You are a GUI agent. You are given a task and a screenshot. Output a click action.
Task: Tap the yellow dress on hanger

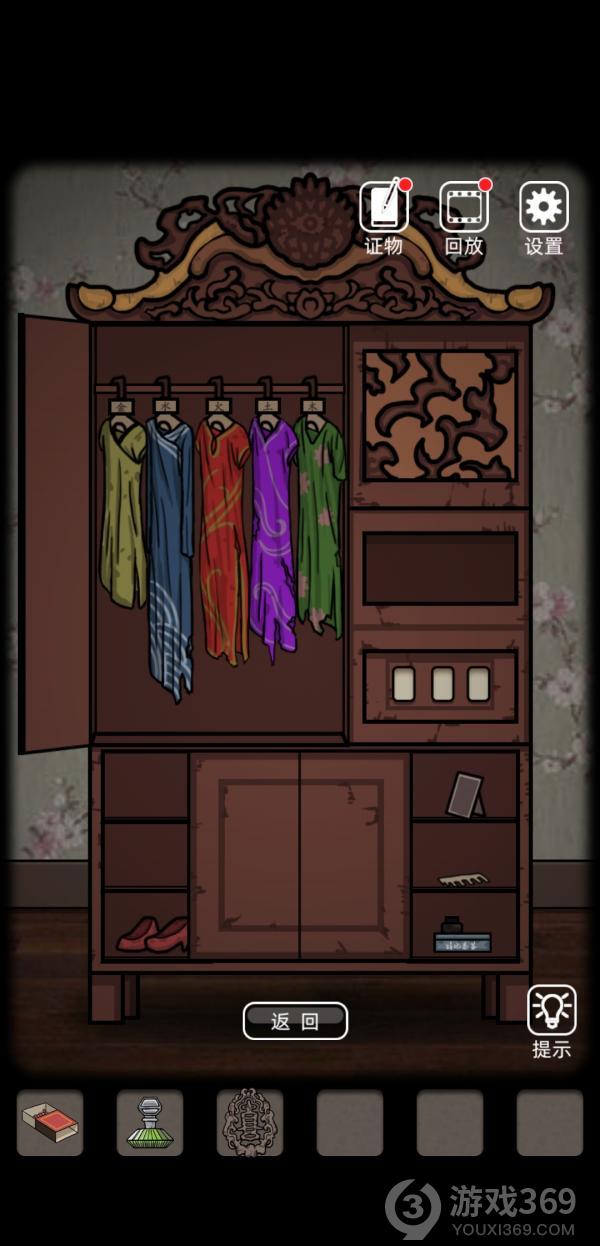pyautogui.click(x=123, y=510)
